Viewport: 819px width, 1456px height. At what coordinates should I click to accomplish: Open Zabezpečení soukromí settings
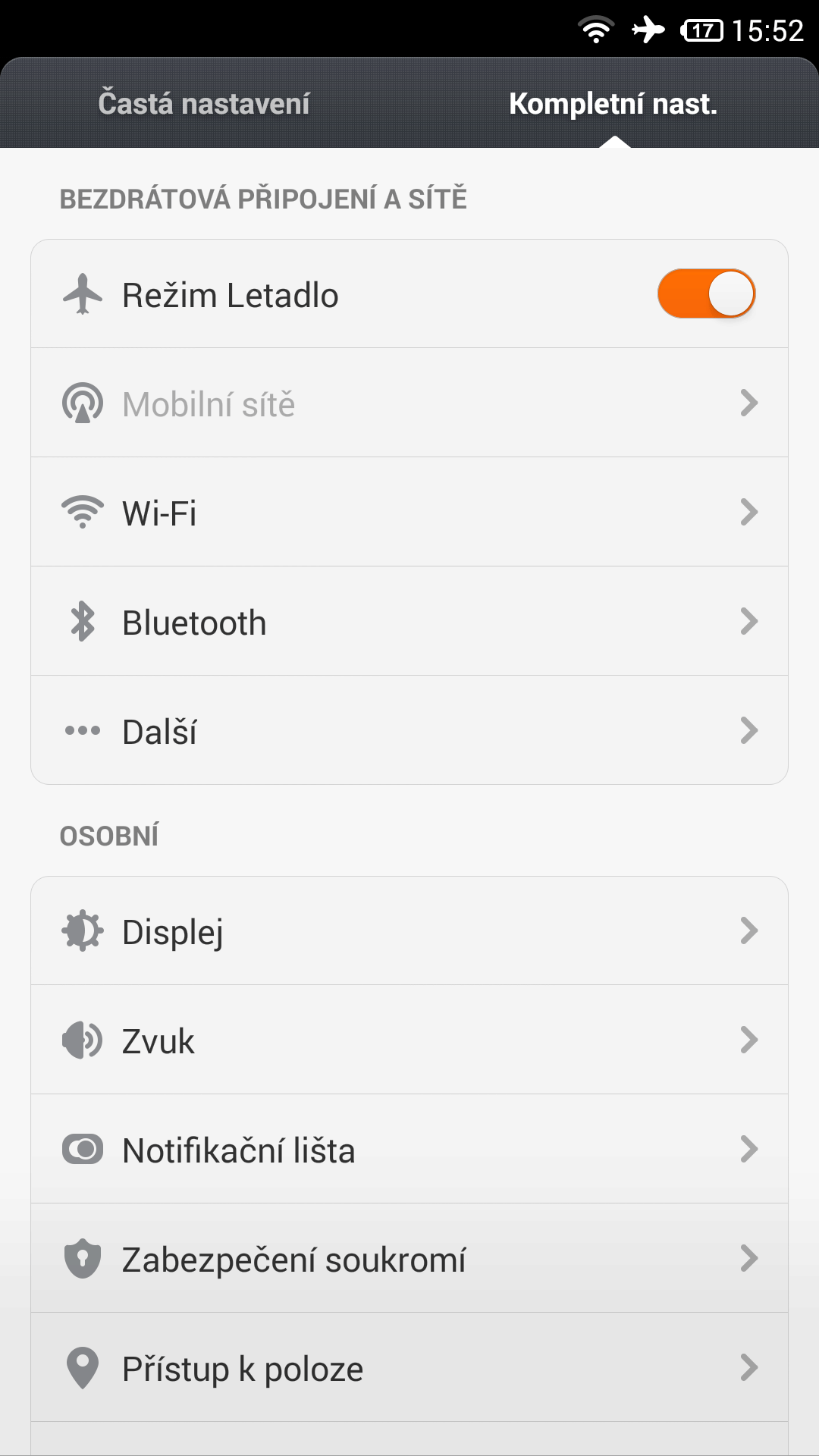click(409, 1258)
